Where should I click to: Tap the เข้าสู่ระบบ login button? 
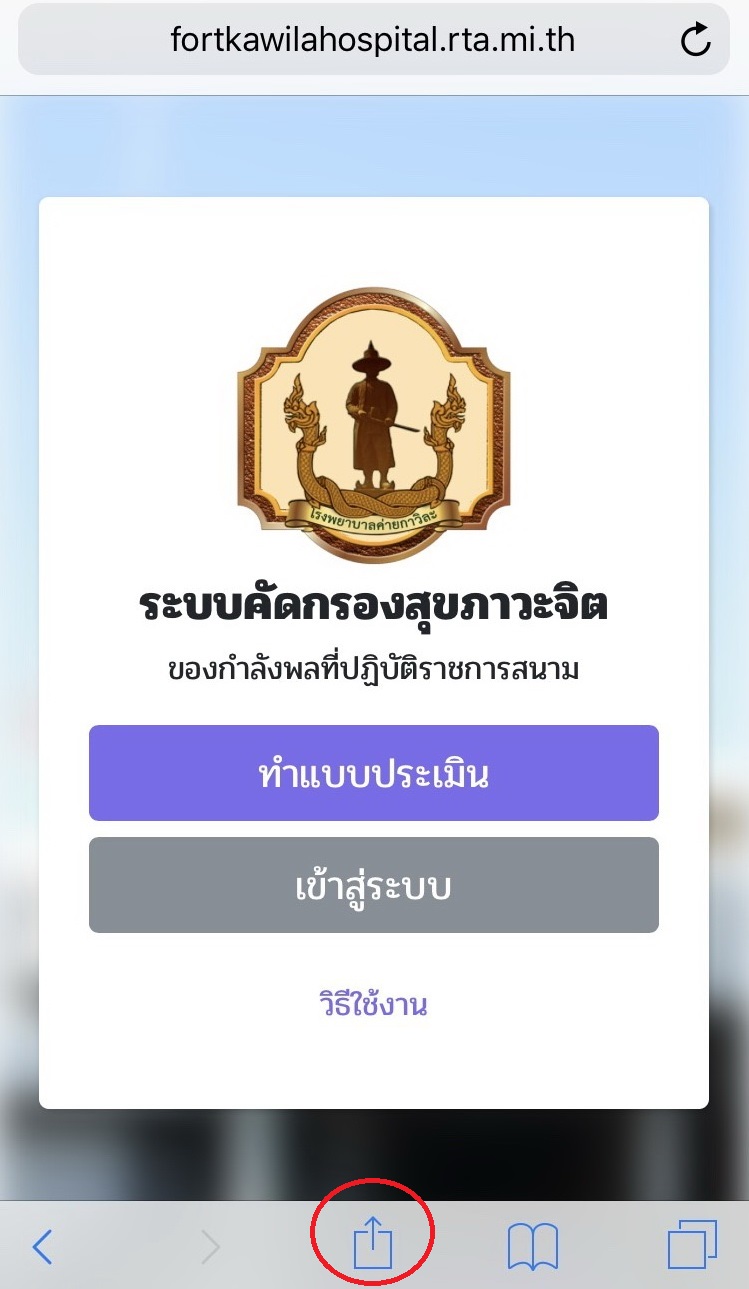(373, 885)
